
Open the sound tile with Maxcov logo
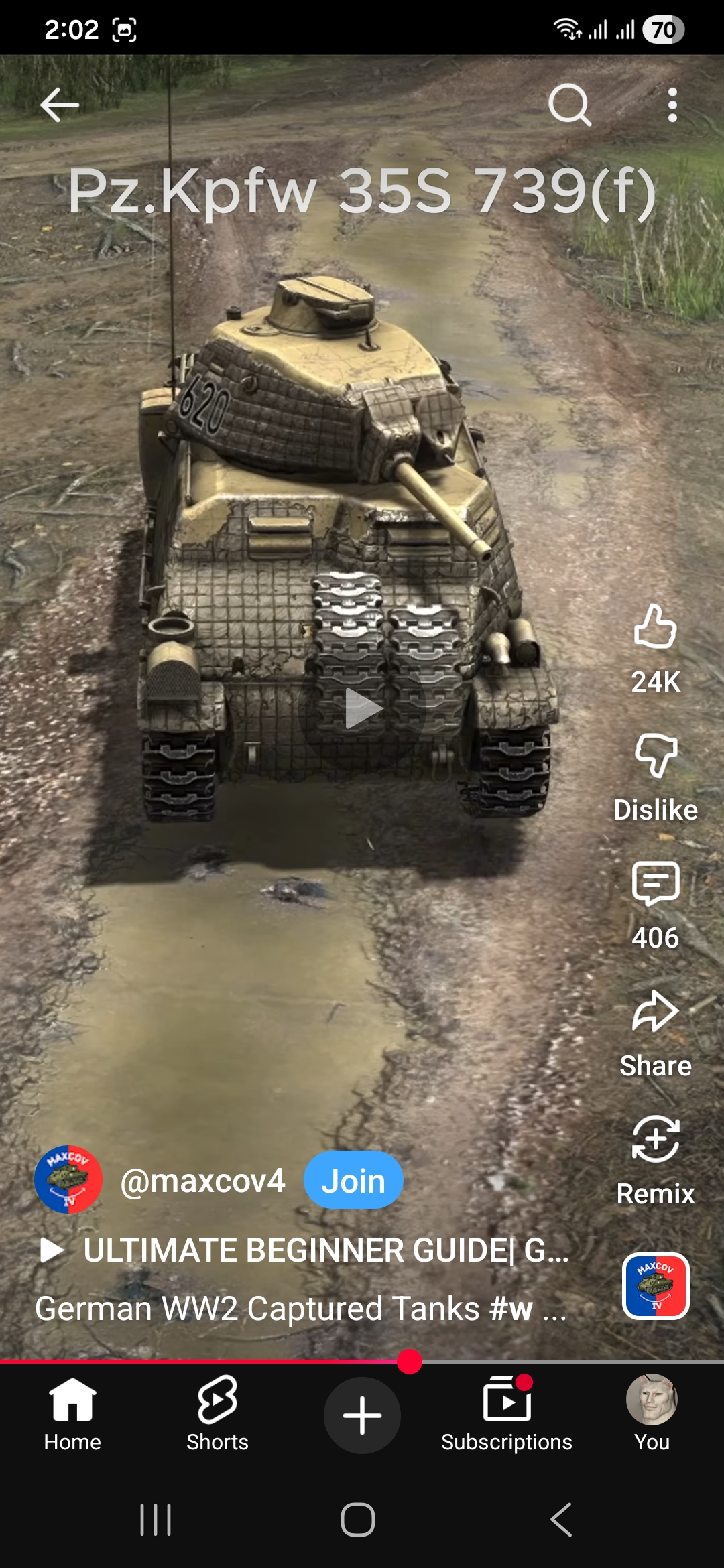(x=656, y=1286)
